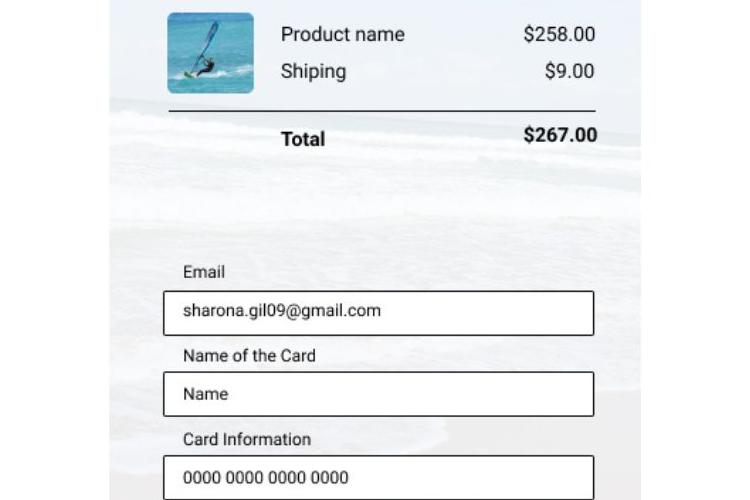The width and height of the screenshot is (750, 500).
Task: Focus the Name of the Card field
Action: (378, 394)
